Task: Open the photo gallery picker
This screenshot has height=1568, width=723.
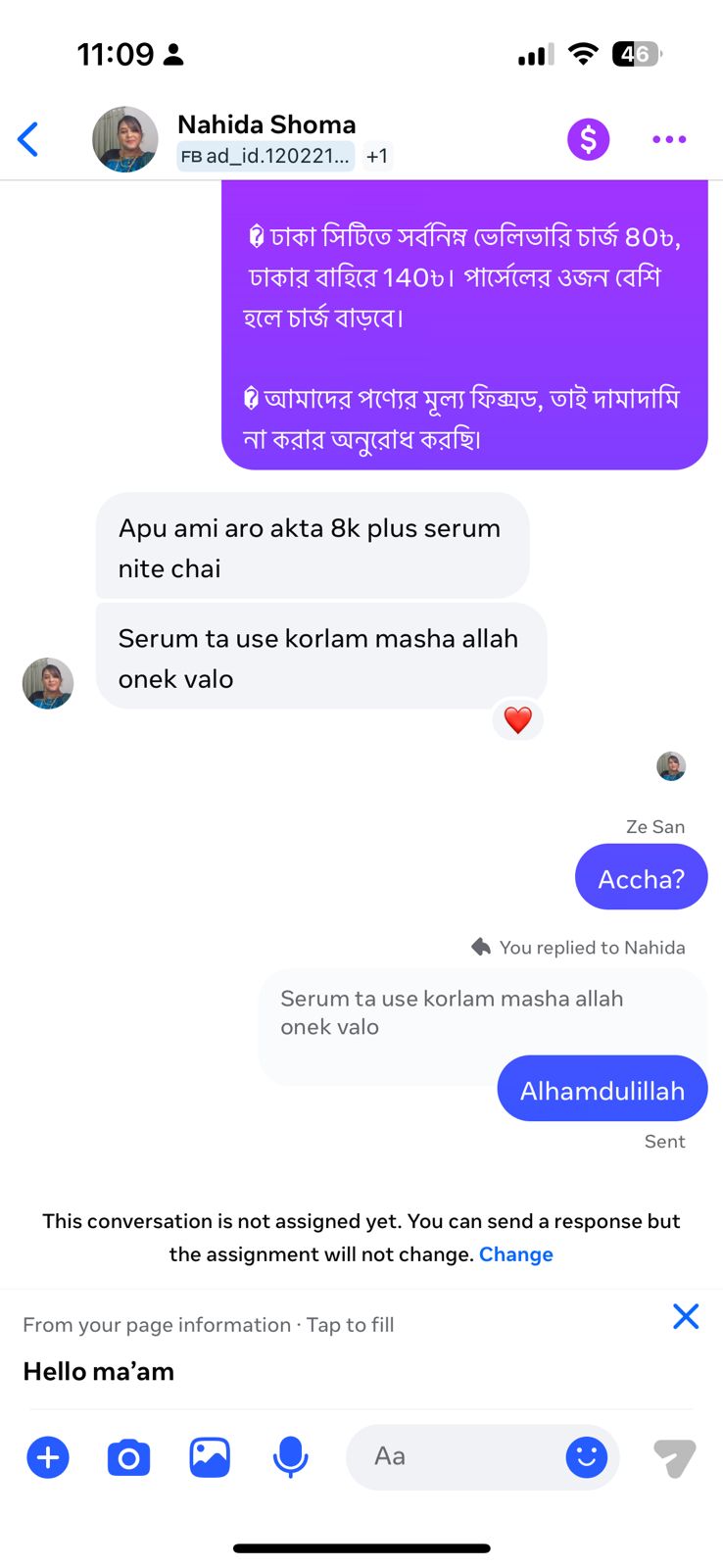Action: point(210,1457)
